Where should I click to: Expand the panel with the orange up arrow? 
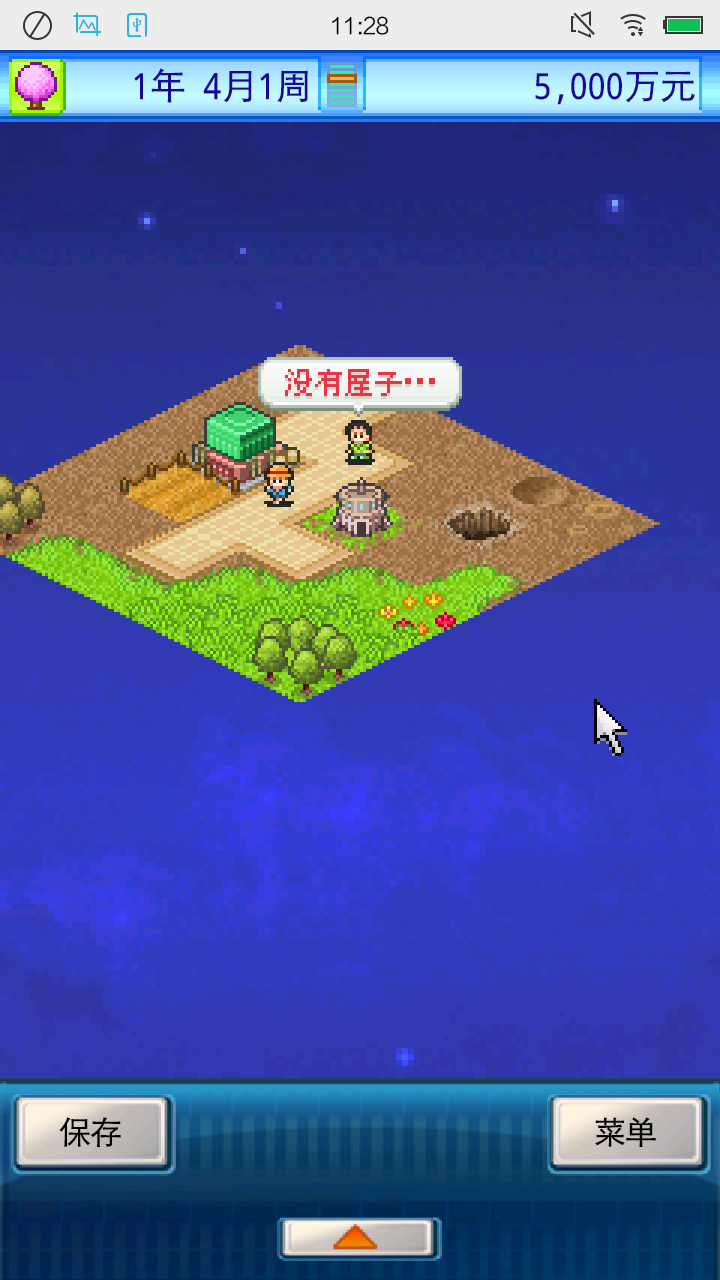[x=358, y=1238]
